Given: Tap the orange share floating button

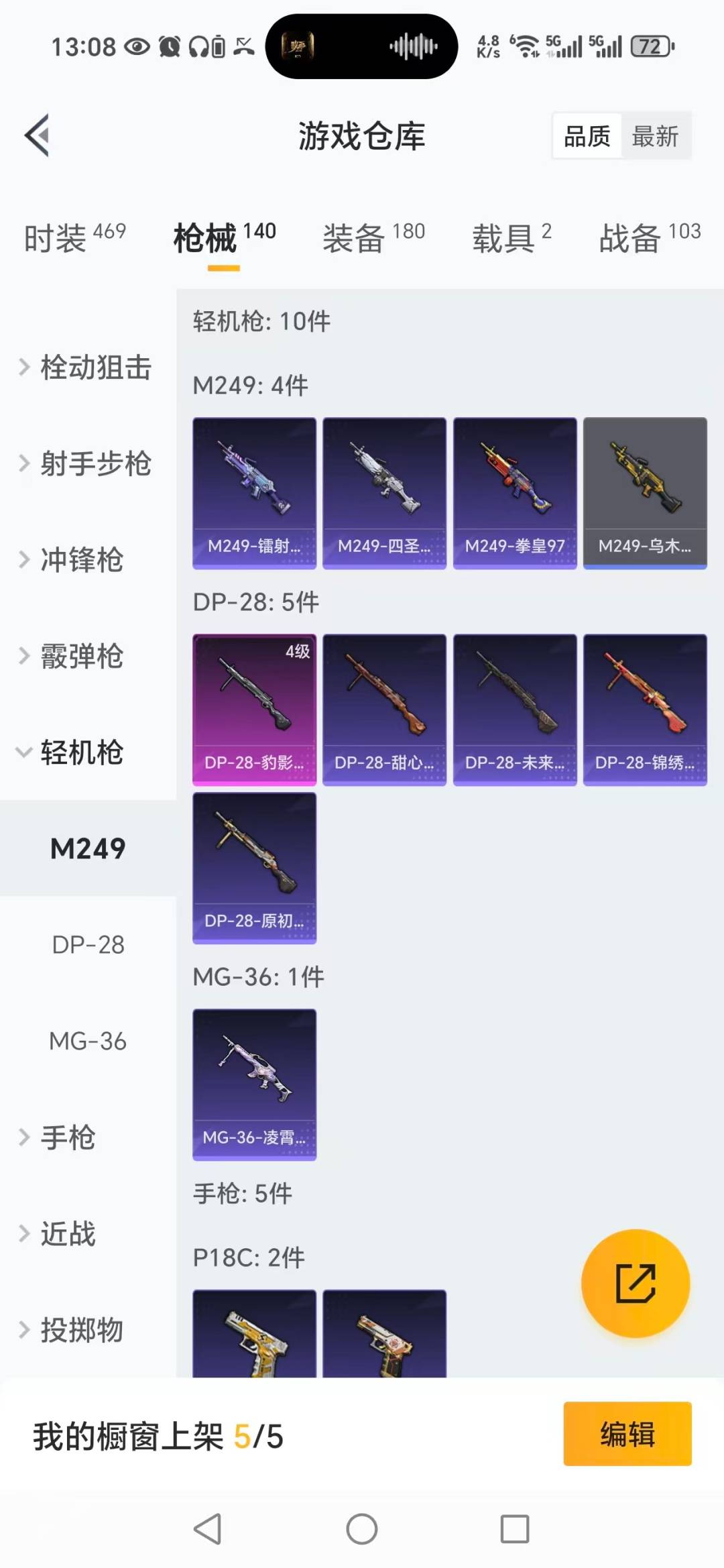Looking at the screenshot, I should (x=635, y=1283).
